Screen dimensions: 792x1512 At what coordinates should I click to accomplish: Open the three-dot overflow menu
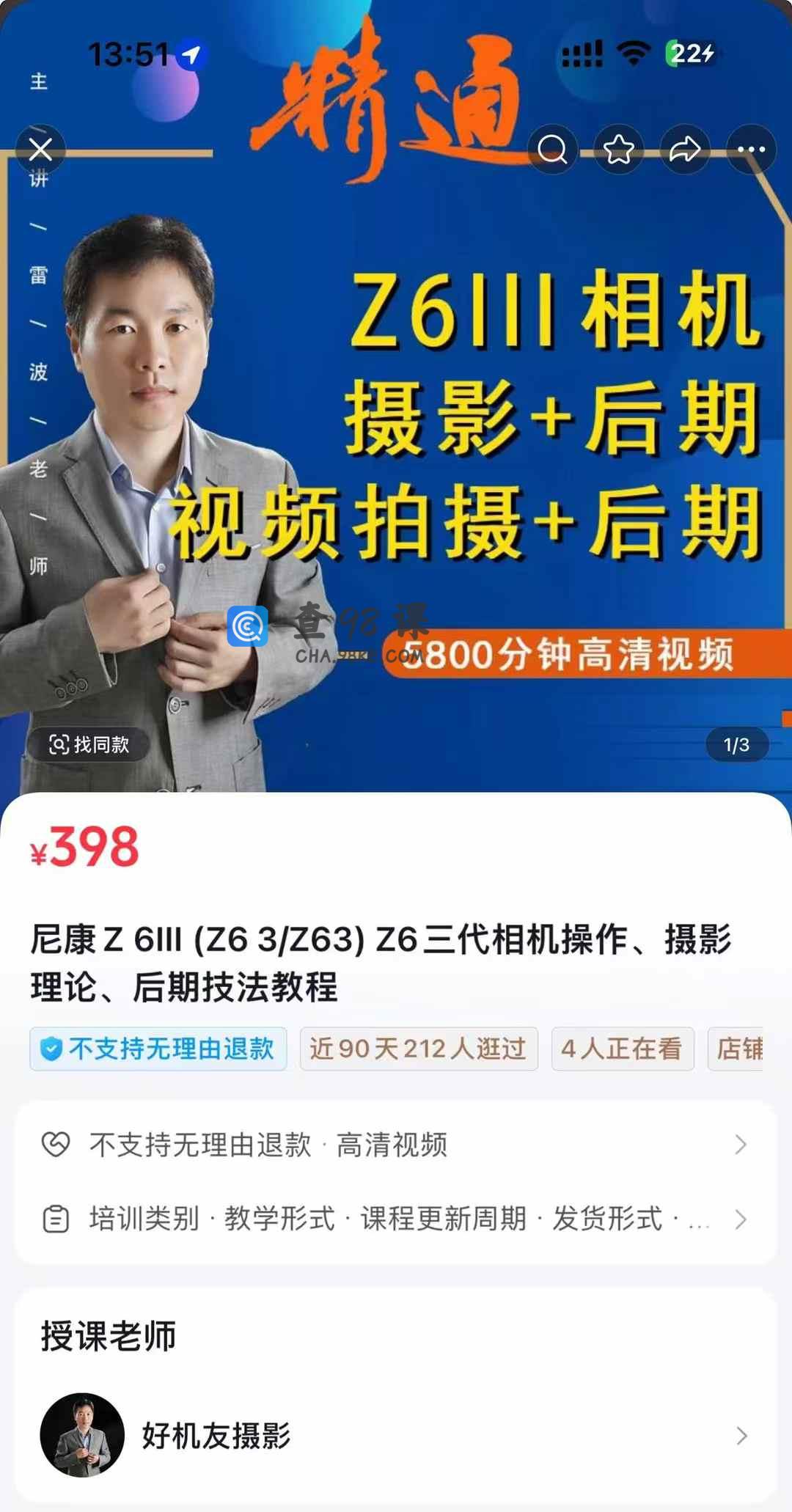tap(751, 150)
